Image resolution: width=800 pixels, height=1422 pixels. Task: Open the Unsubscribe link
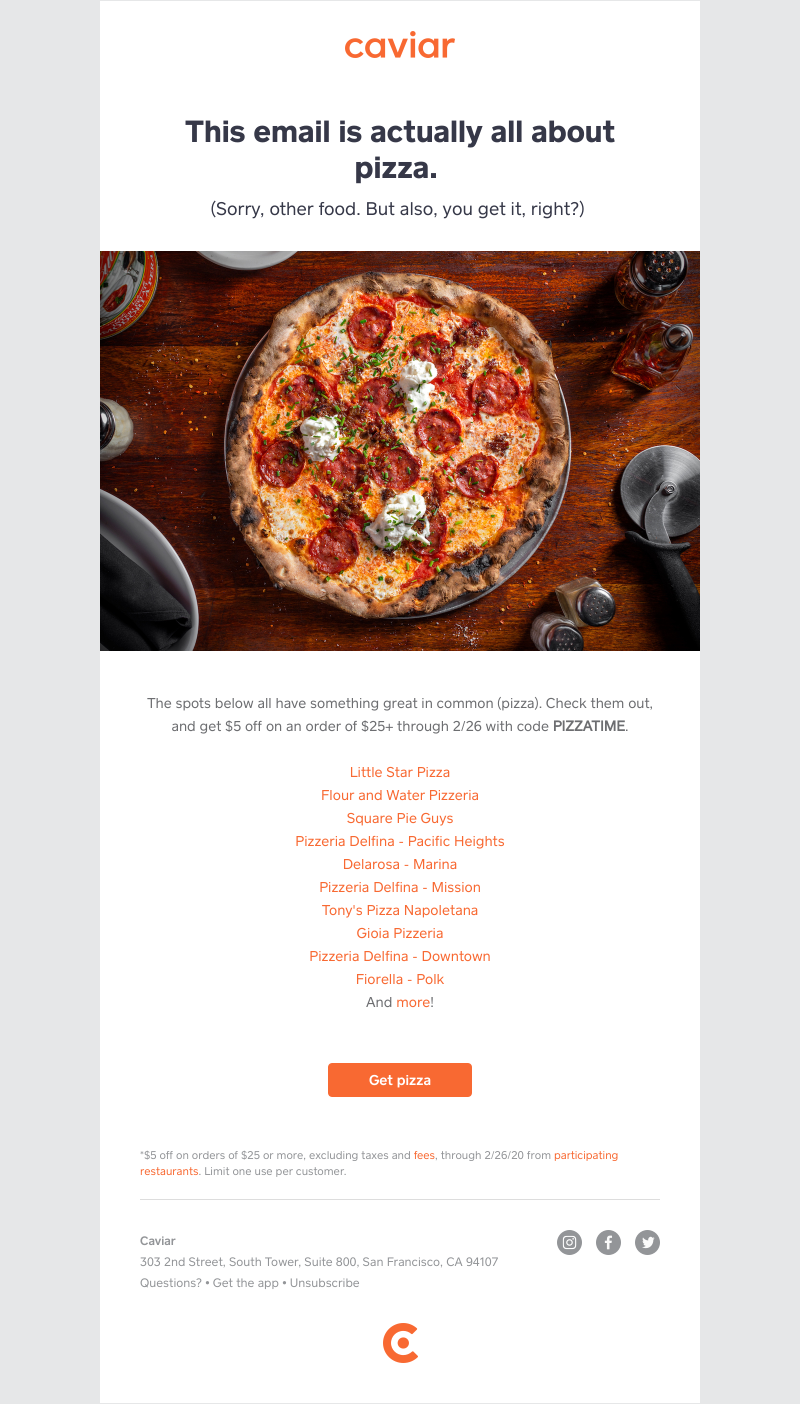coord(324,1282)
